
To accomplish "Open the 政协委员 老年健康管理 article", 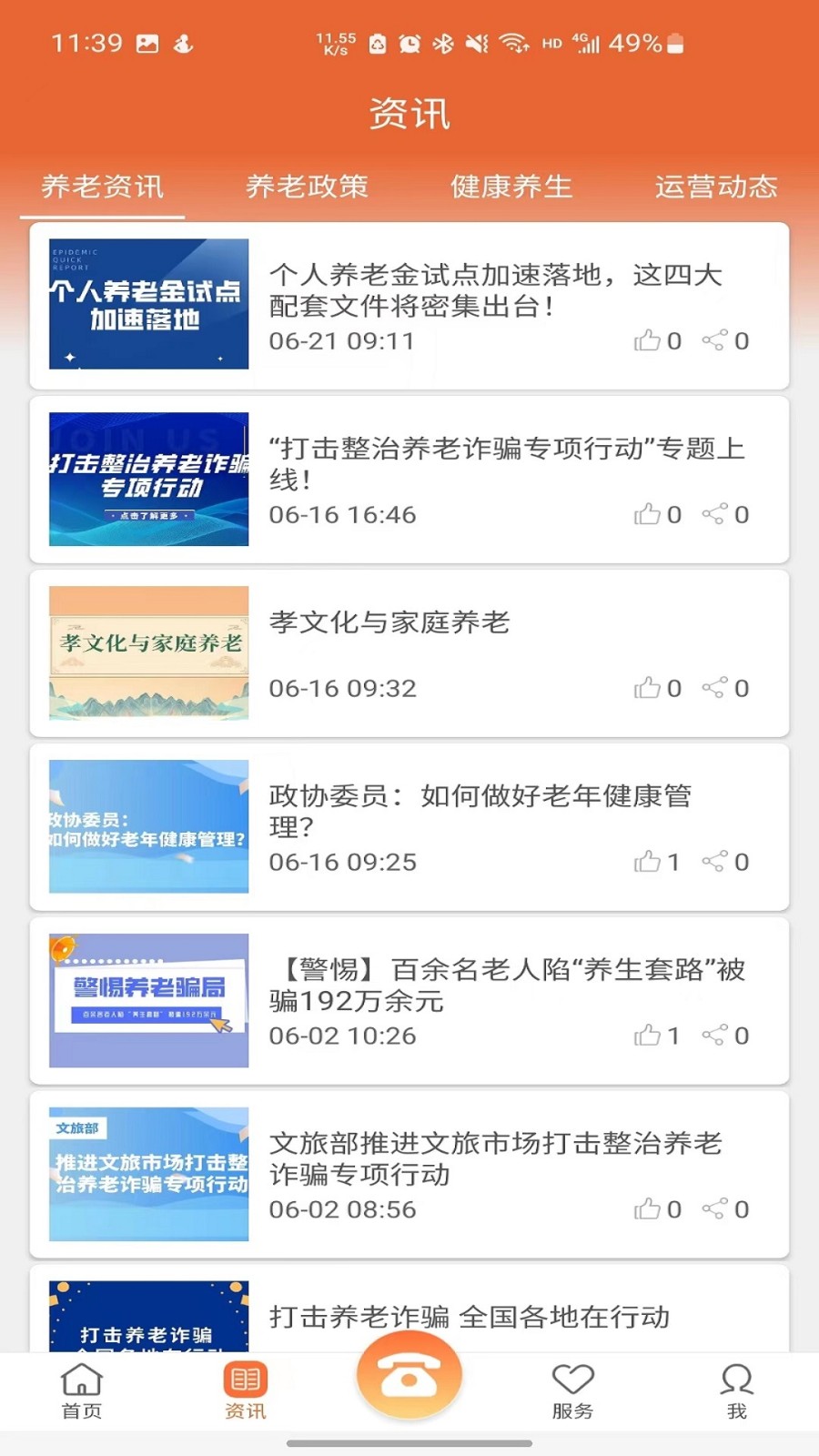I will click(x=480, y=811).
